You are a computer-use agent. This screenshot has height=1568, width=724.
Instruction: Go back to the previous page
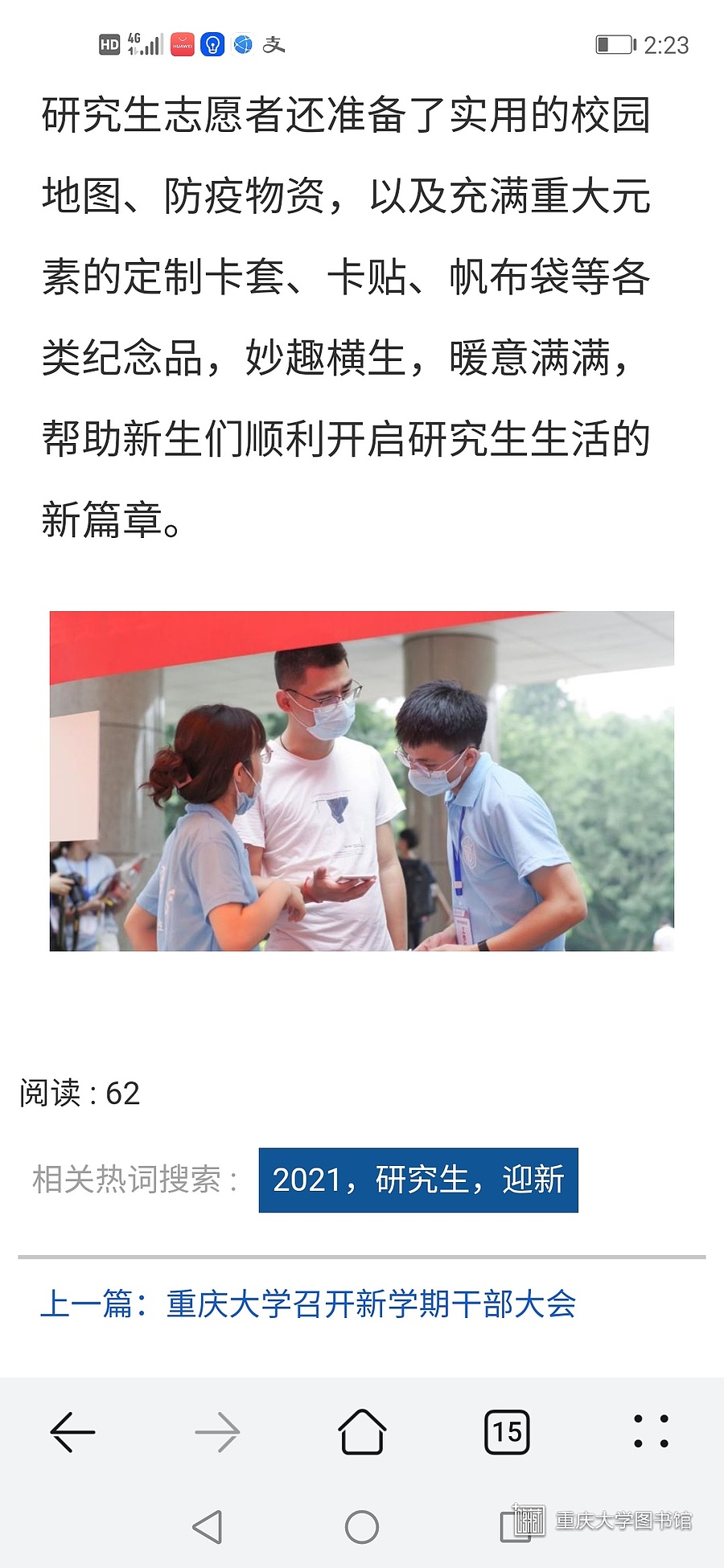pyautogui.click(x=72, y=1432)
